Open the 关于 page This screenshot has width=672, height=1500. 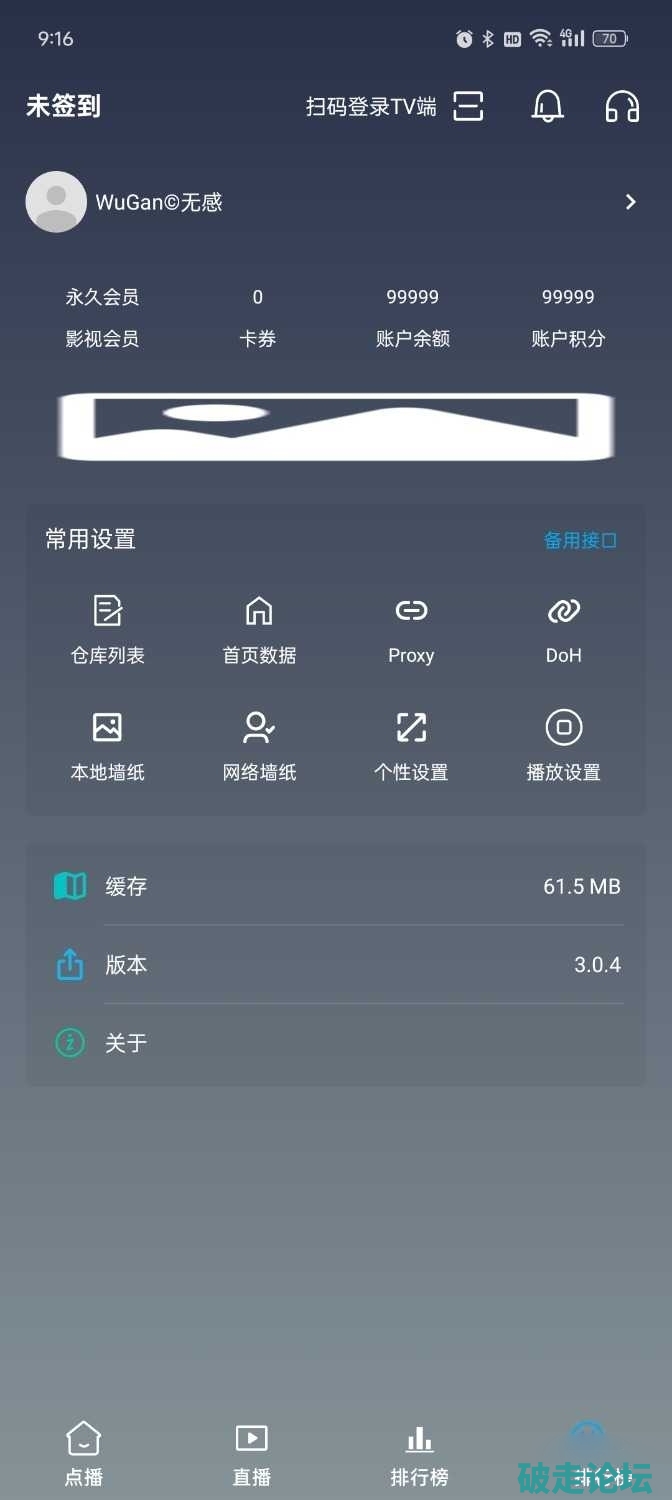(x=336, y=1043)
